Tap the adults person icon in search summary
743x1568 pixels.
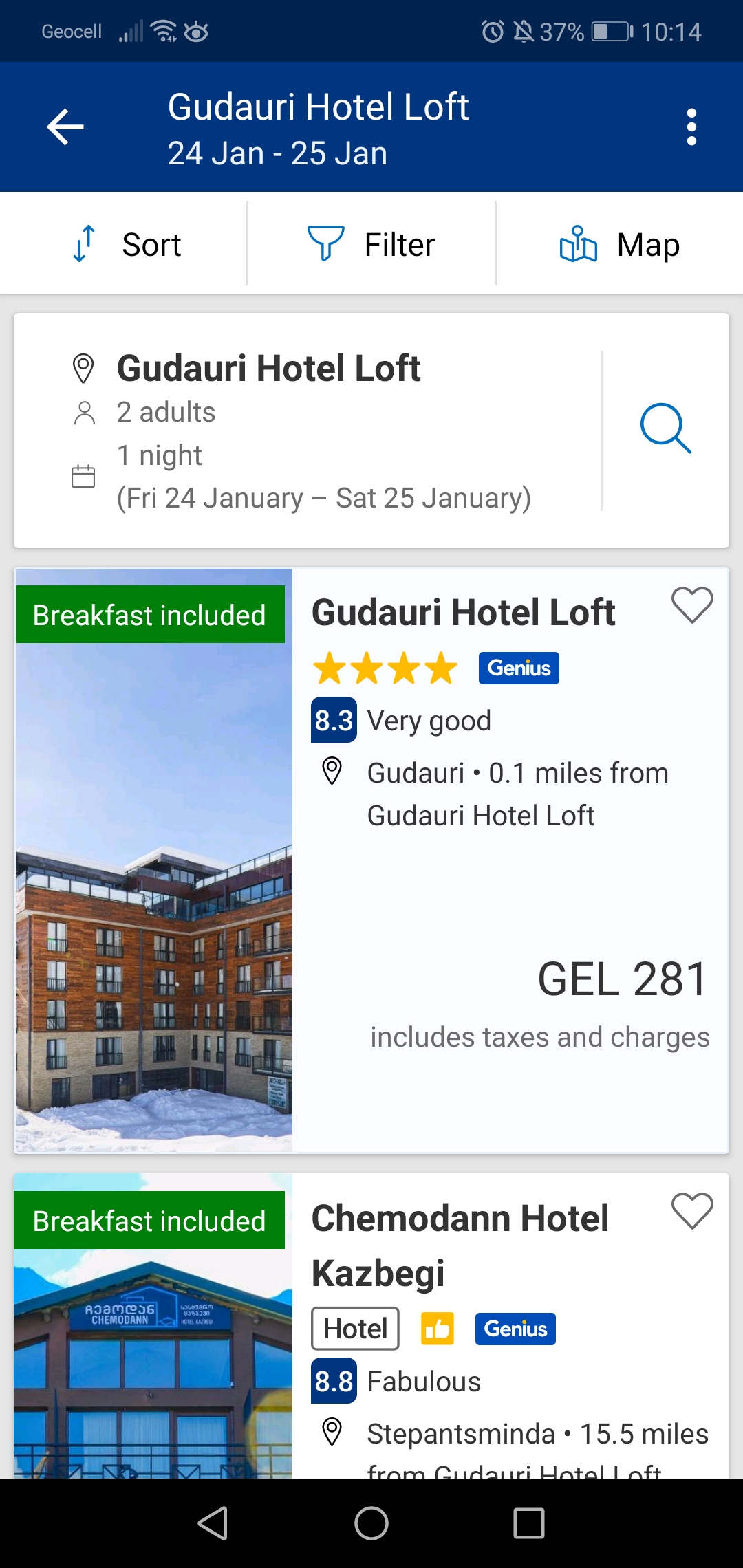[x=83, y=413]
